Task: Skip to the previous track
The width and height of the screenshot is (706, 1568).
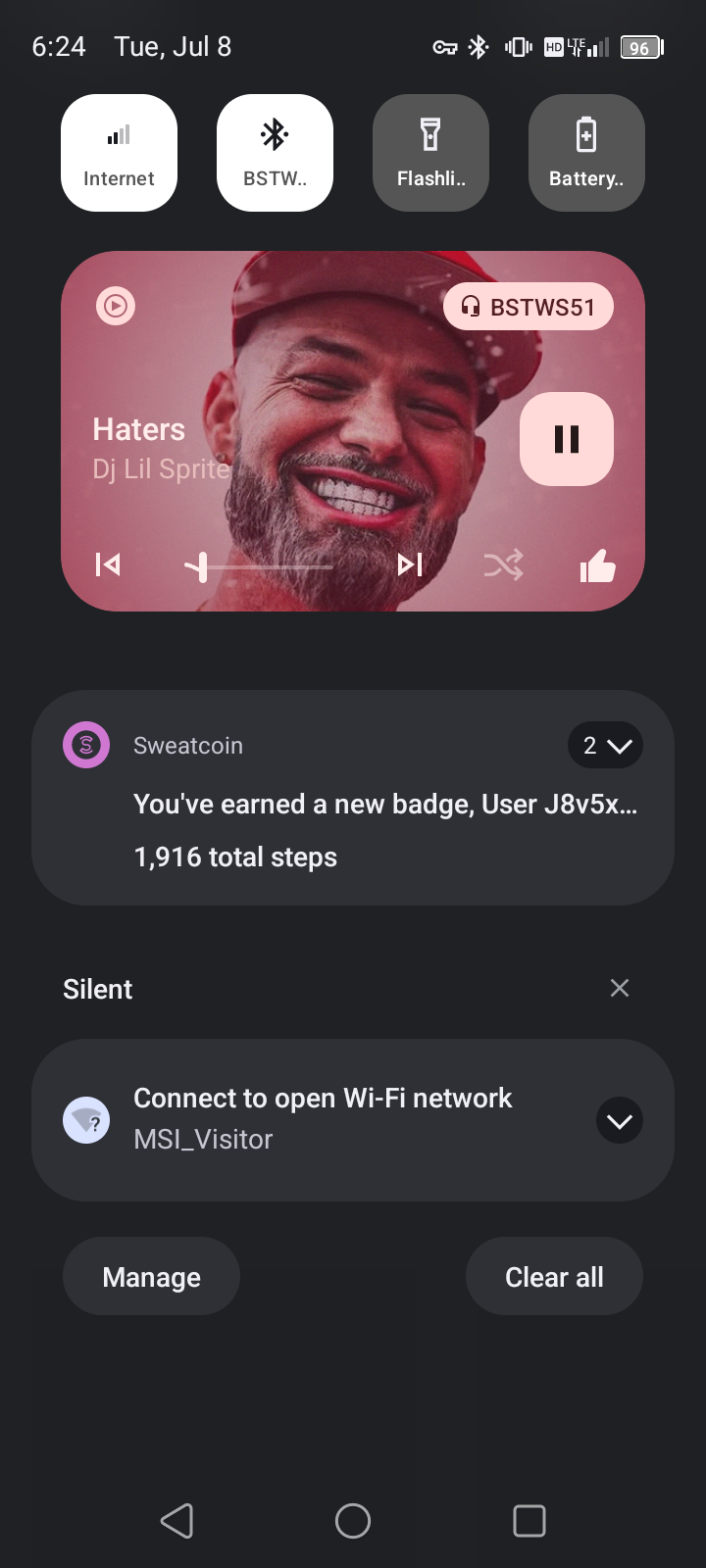Action: tap(108, 564)
